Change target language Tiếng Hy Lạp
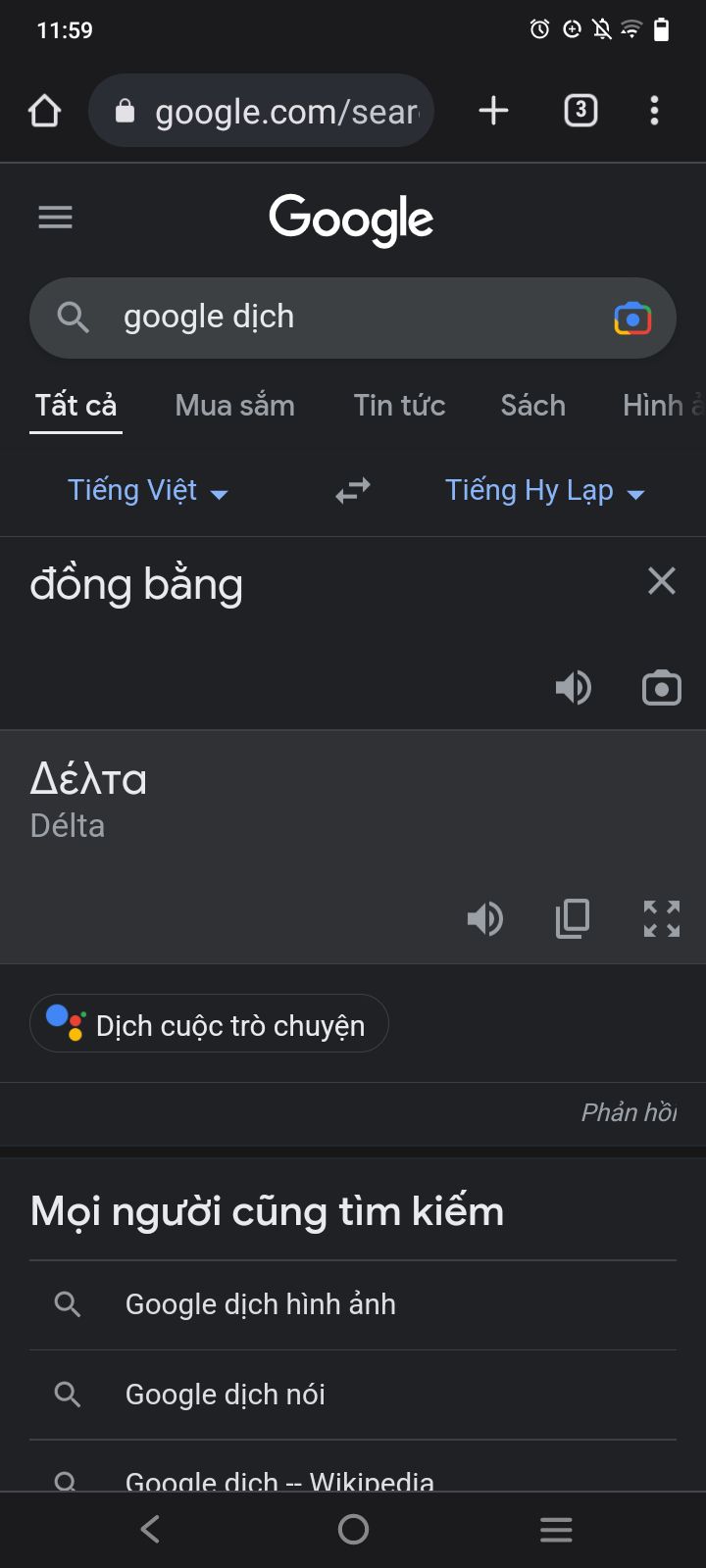706x1568 pixels. coord(544,491)
